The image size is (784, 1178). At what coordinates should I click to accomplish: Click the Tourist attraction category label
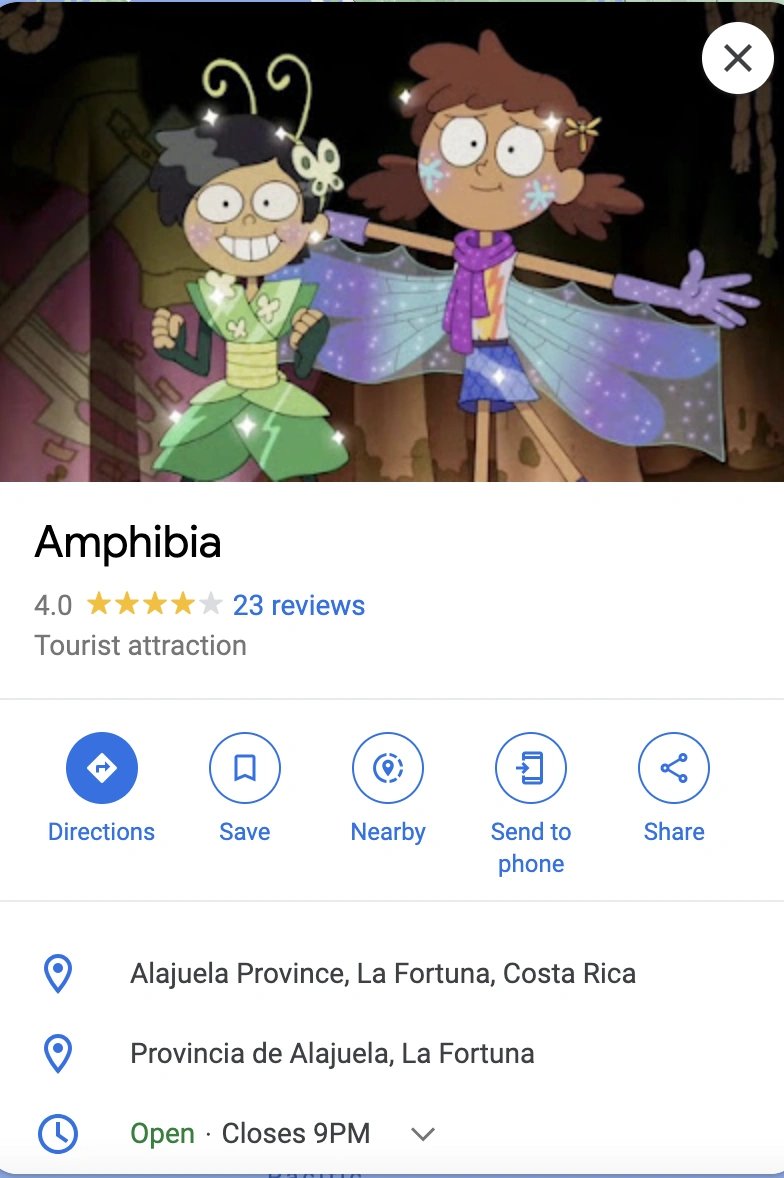pos(140,645)
